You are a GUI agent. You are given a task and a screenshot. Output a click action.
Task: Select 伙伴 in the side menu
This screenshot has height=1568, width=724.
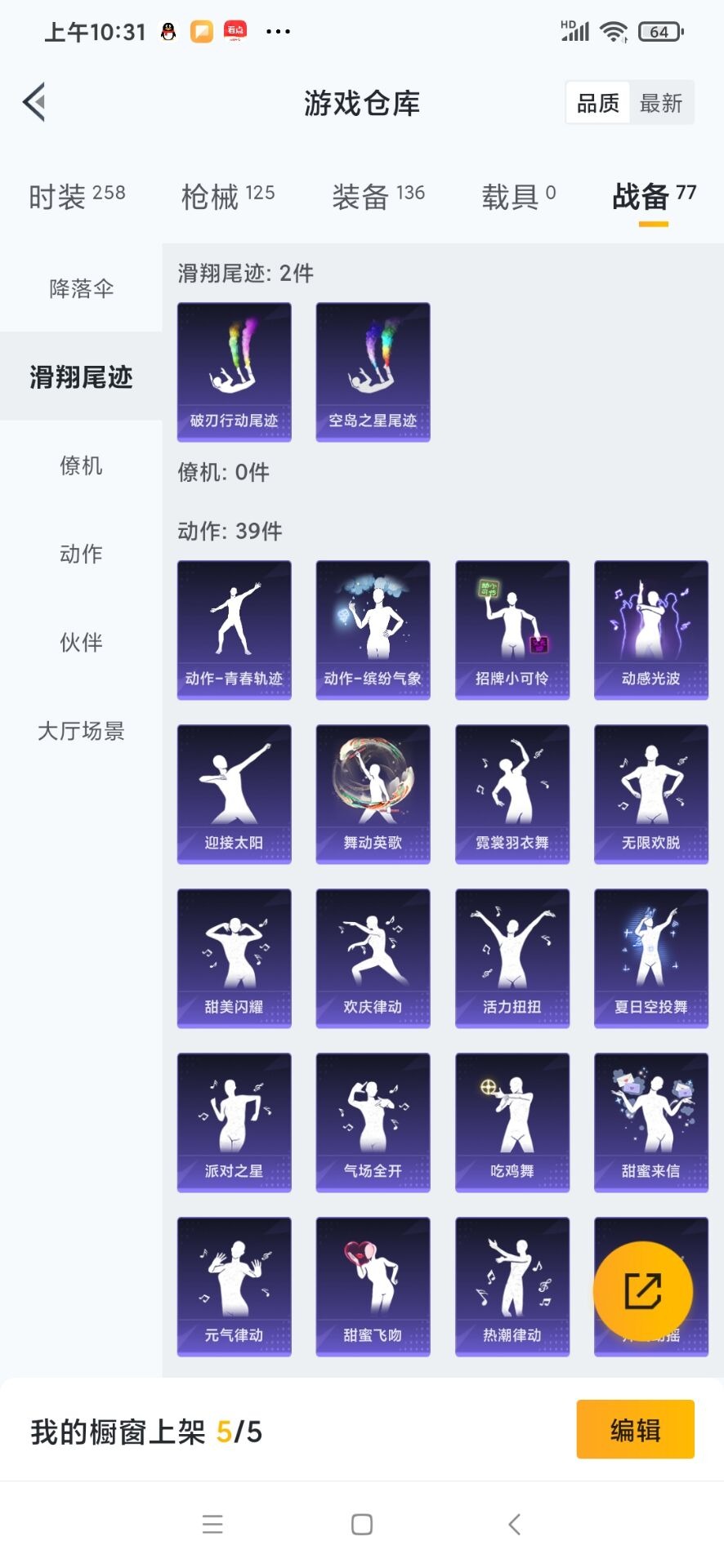[x=81, y=643]
